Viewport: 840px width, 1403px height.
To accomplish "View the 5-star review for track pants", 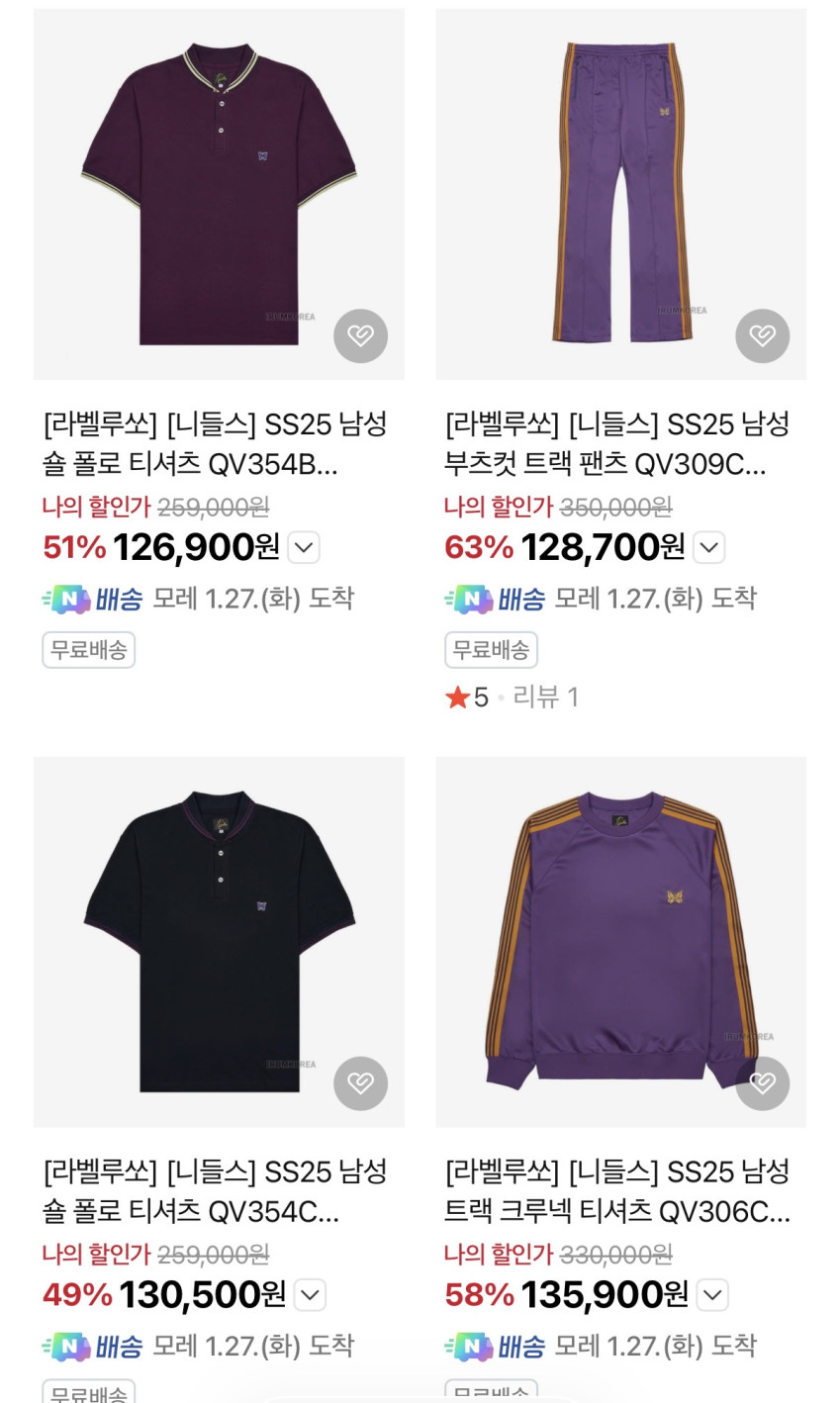I will point(512,698).
